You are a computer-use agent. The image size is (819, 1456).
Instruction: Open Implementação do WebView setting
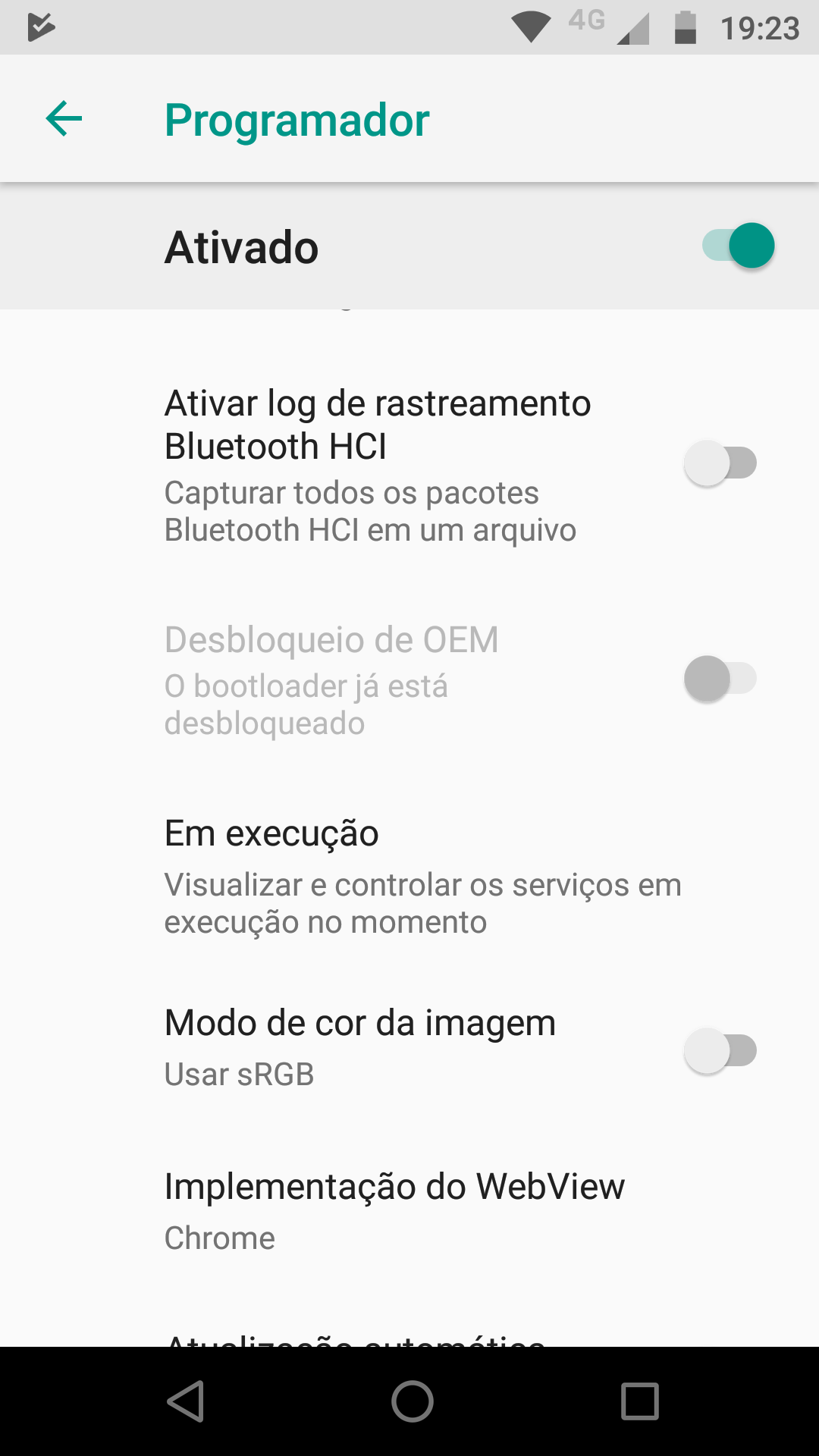(409, 1212)
